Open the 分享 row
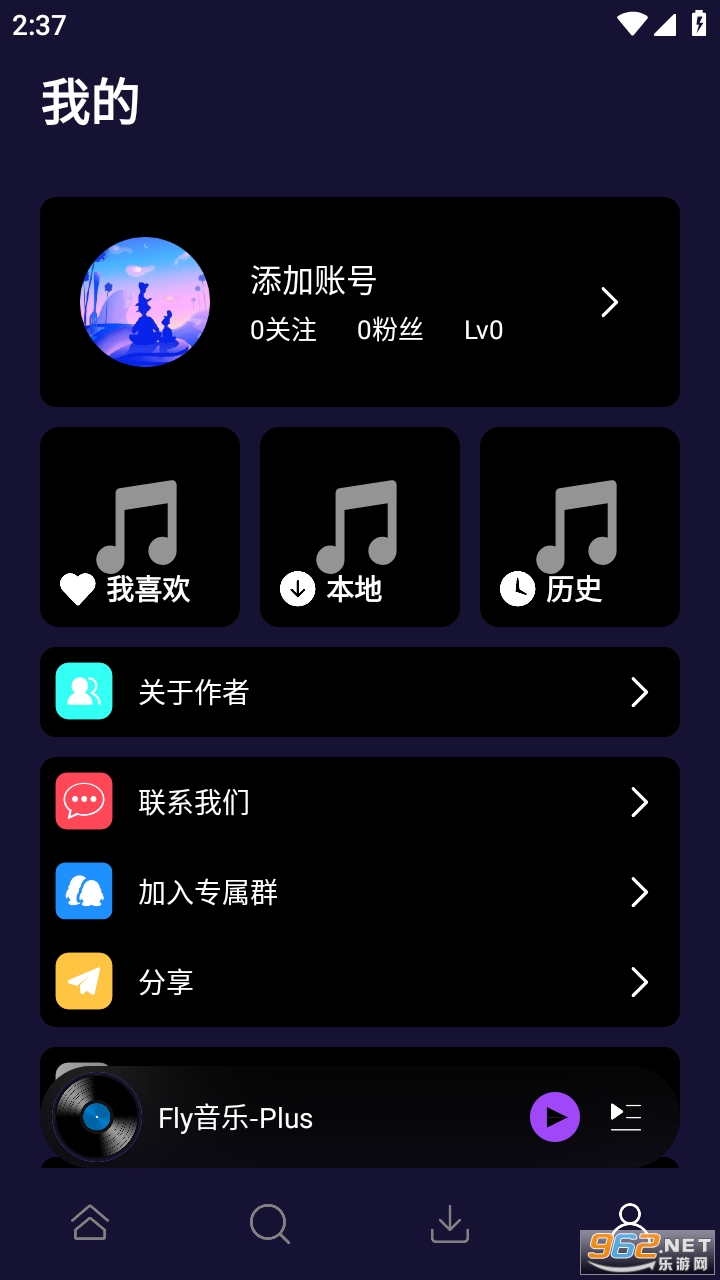 click(360, 982)
